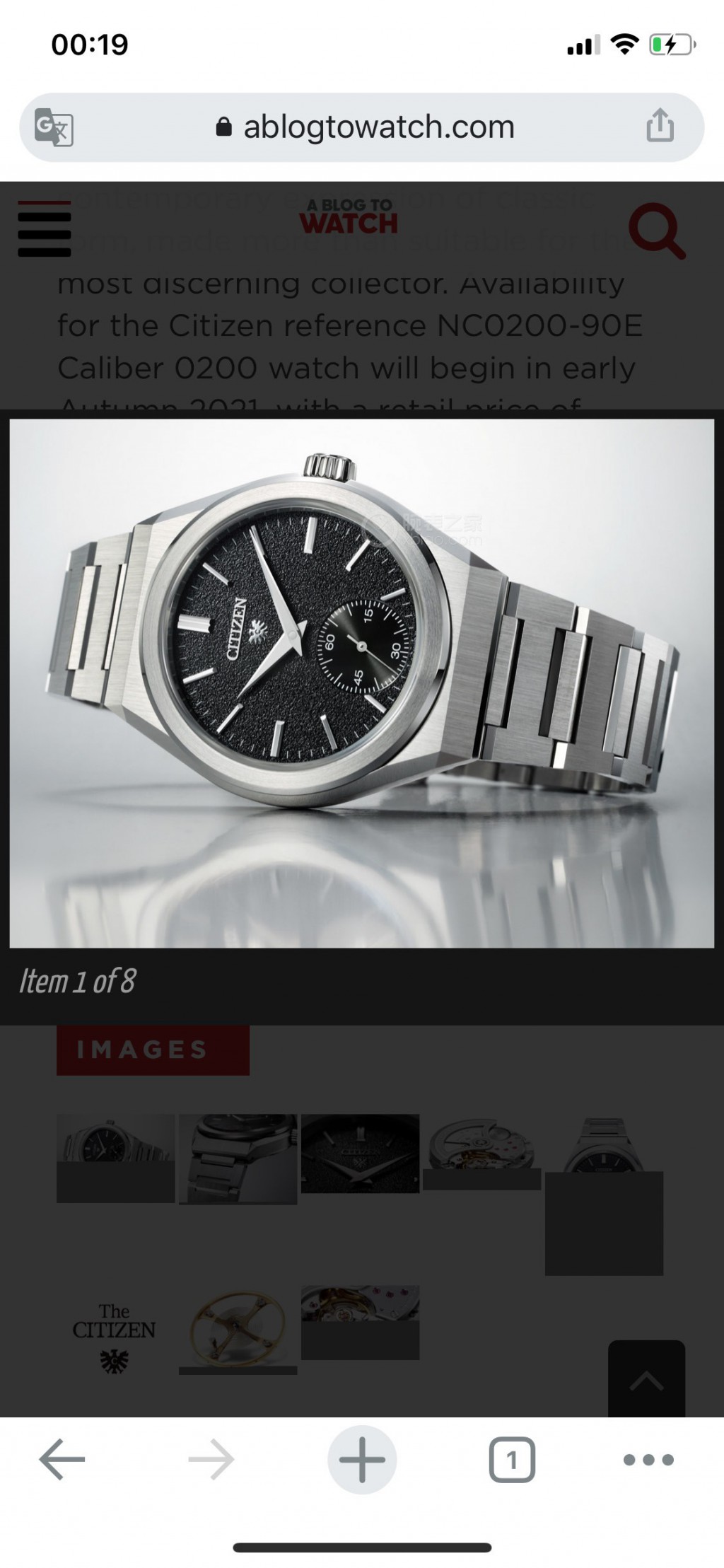Open the dial close-up thumbnail
This screenshot has width=724, height=1568.
coord(360,1154)
